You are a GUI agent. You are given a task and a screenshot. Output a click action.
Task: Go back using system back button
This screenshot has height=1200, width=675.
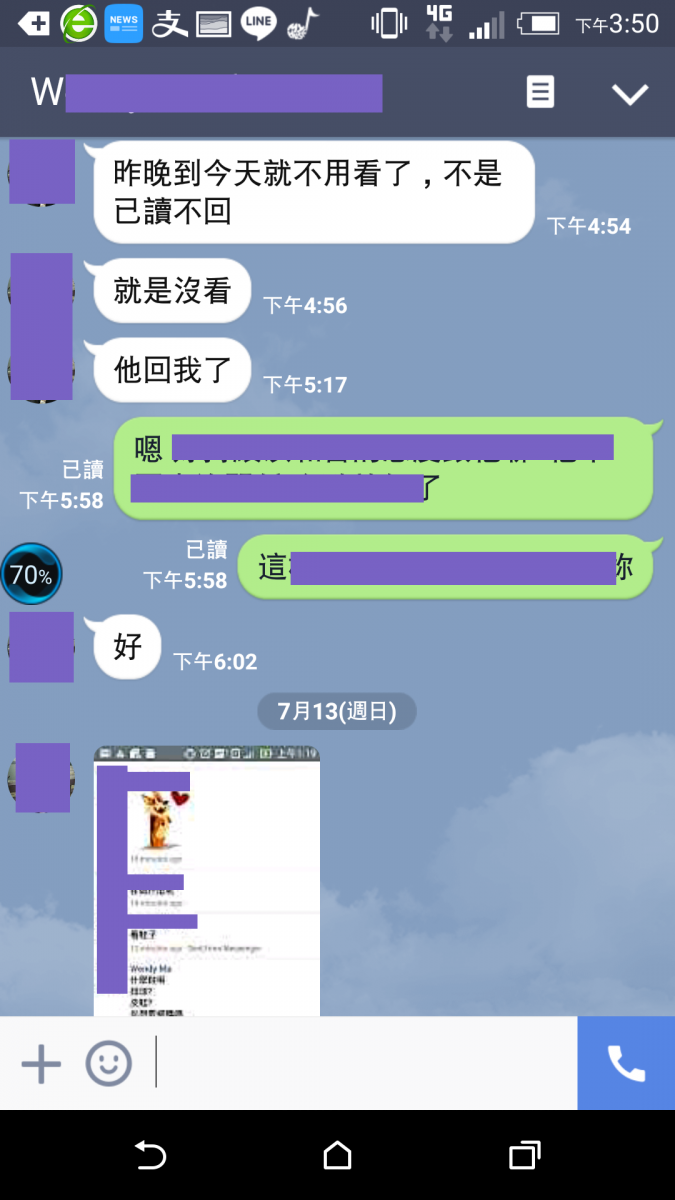[150, 1156]
